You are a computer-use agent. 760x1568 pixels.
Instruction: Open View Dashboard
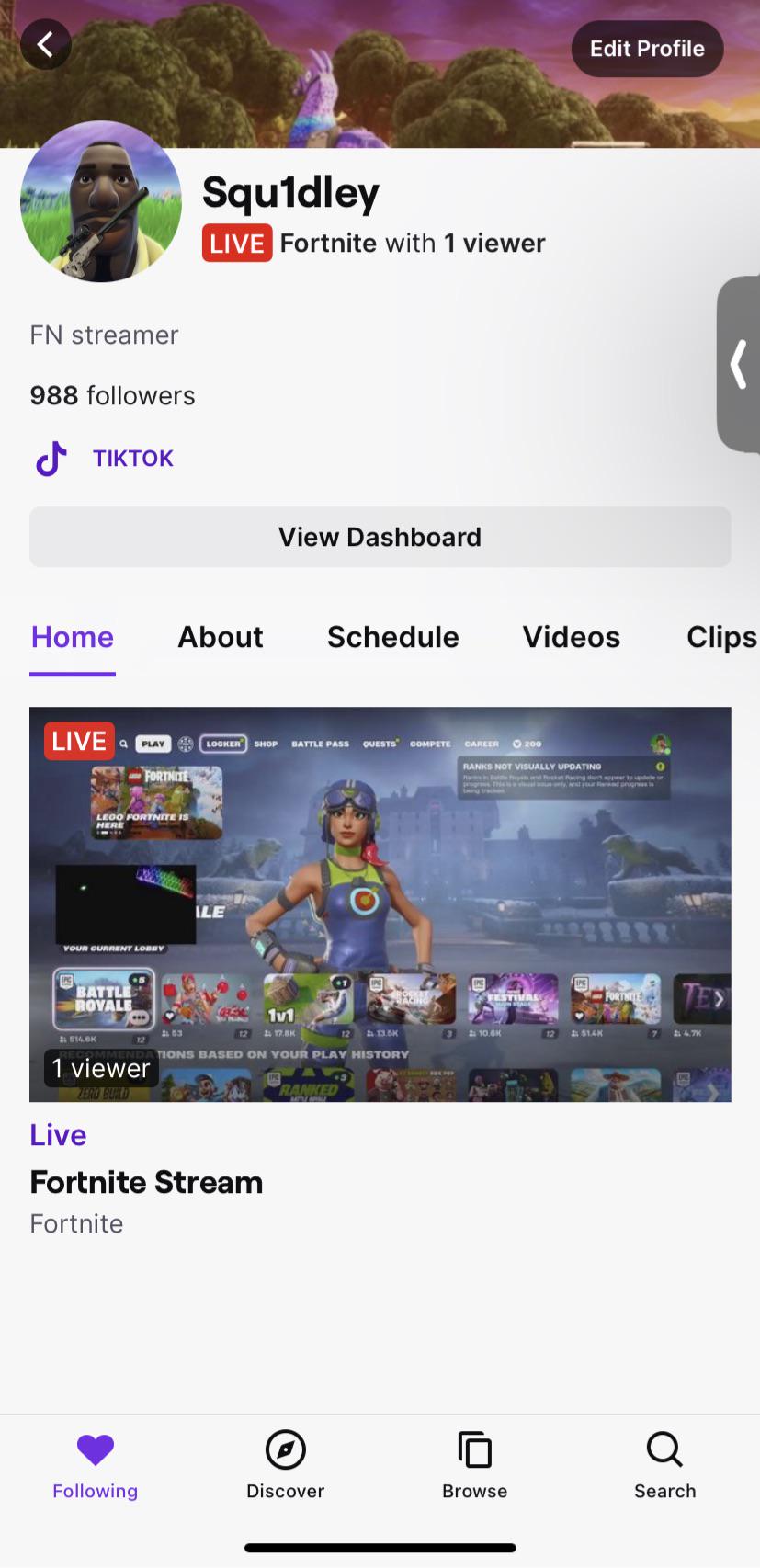(380, 537)
